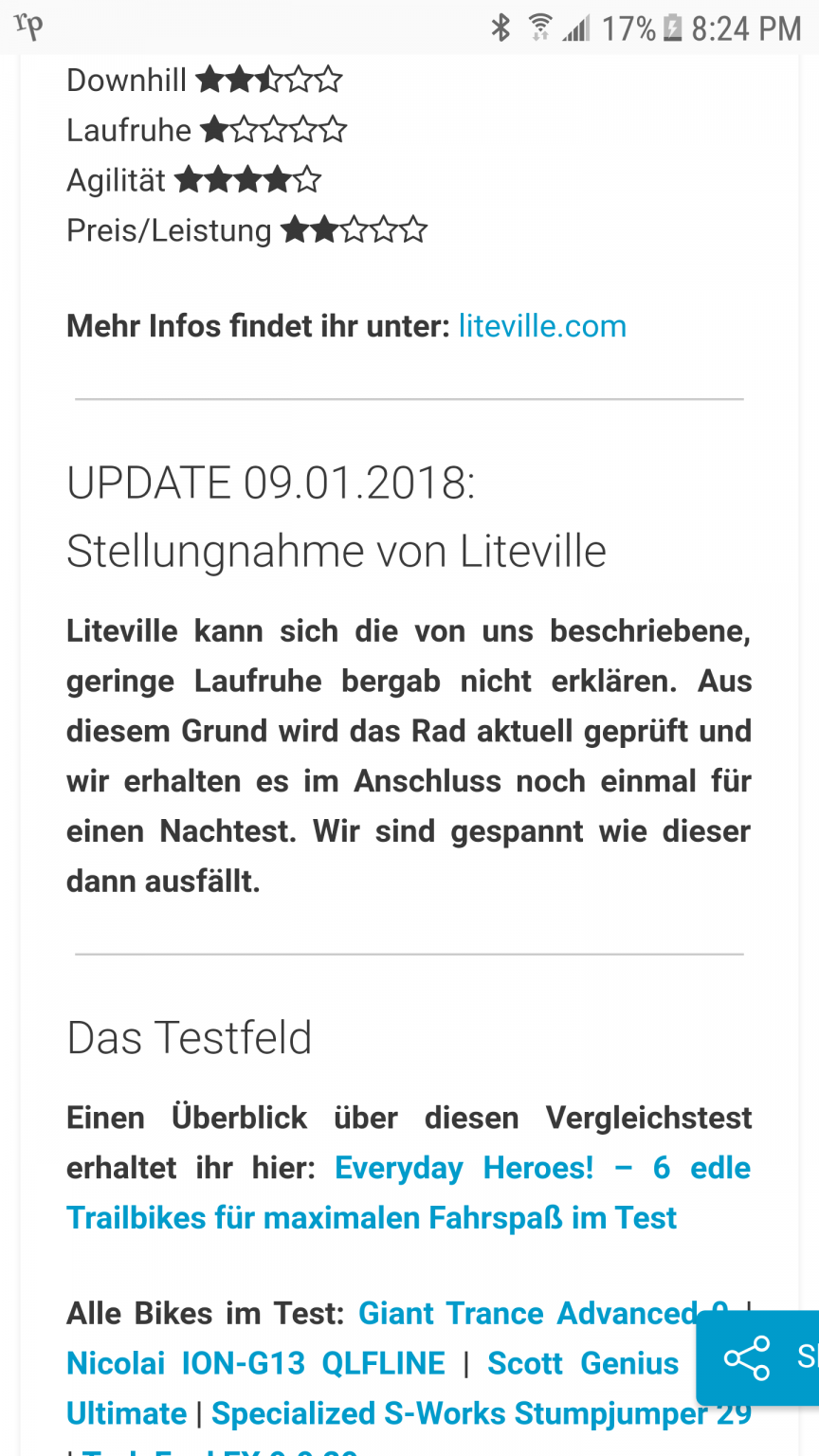Open Specialized S-Works Stumpjumper 29 review
The height and width of the screenshot is (1456, 819).
(x=482, y=1413)
